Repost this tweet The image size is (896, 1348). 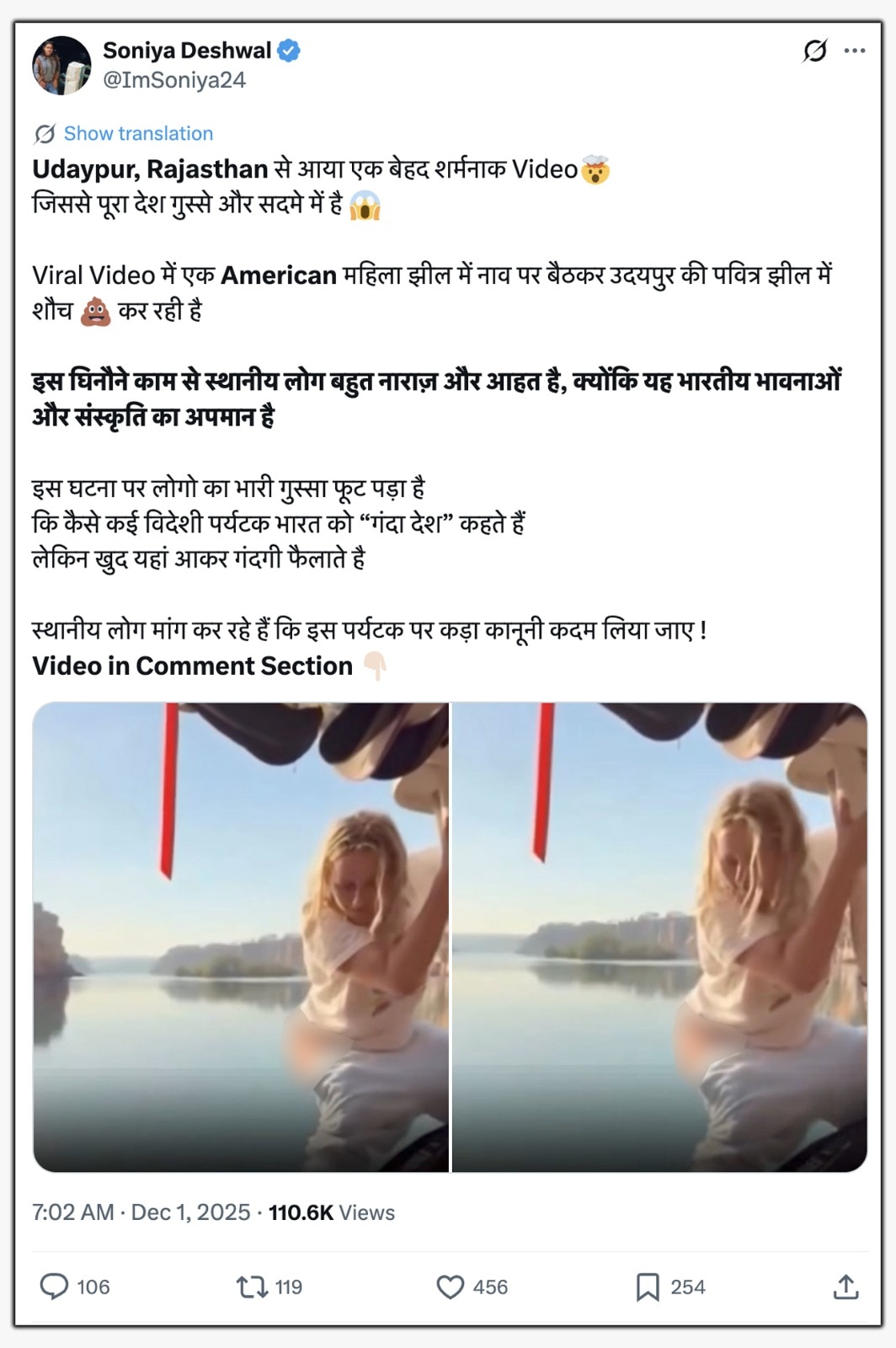click(x=251, y=1286)
